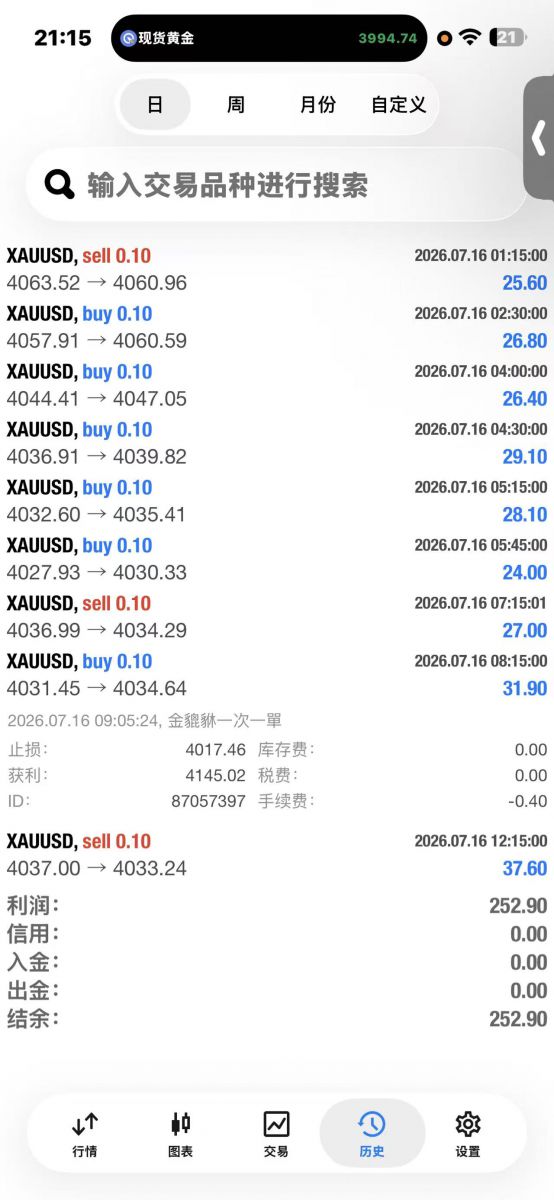Expand the buy trade with profit 29.10

[x=277, y=443]
